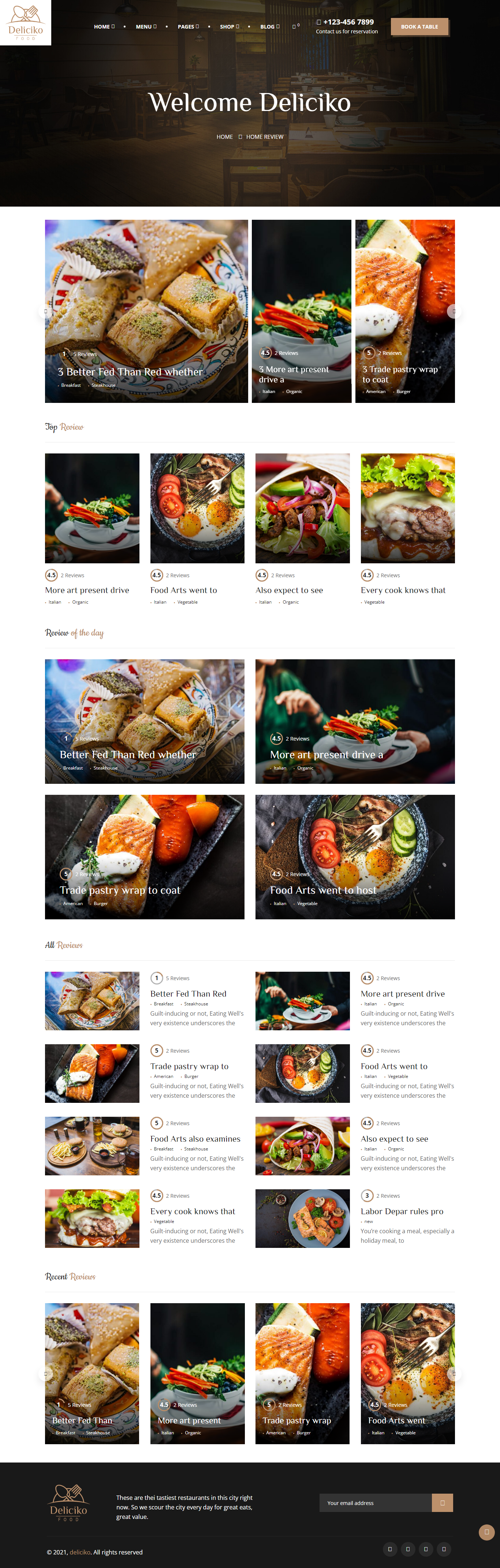Open the 'Labor Depar rules pro' review

click(x=402, y=1211)
